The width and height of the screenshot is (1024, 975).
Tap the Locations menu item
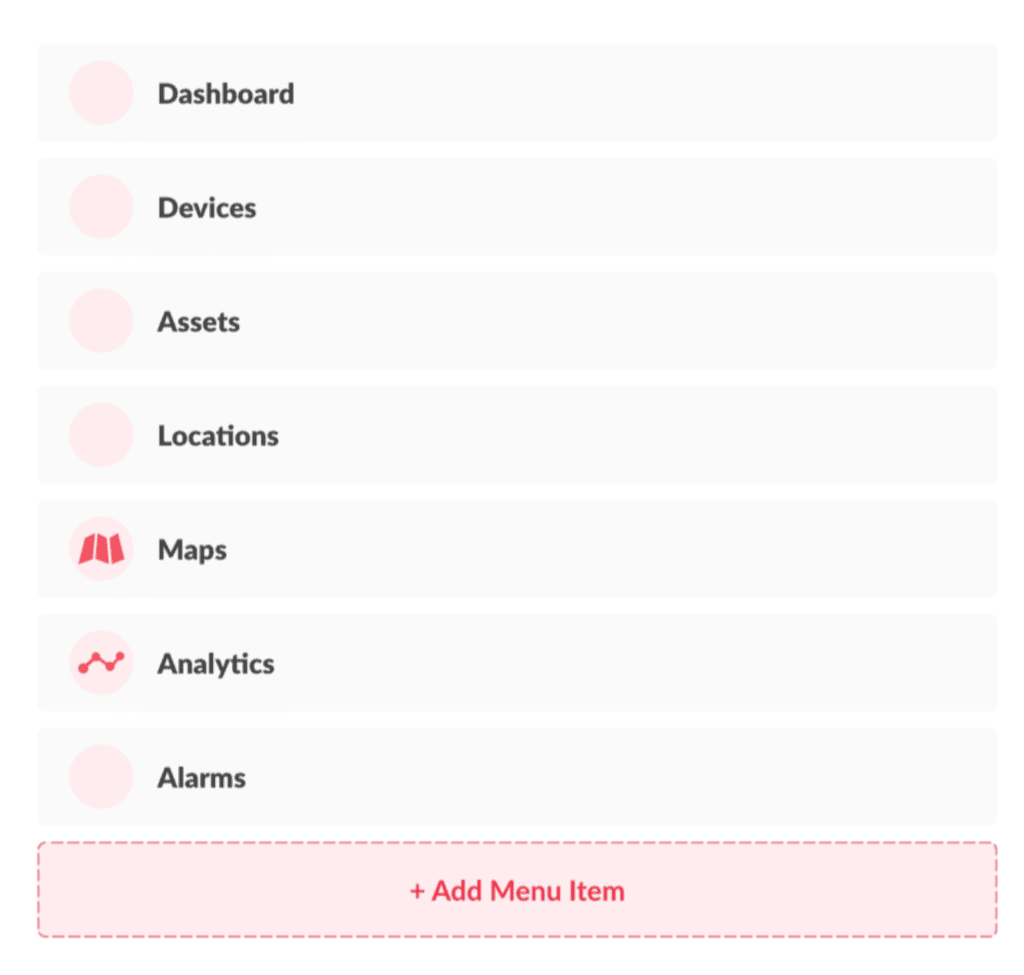tap(218, 436)
